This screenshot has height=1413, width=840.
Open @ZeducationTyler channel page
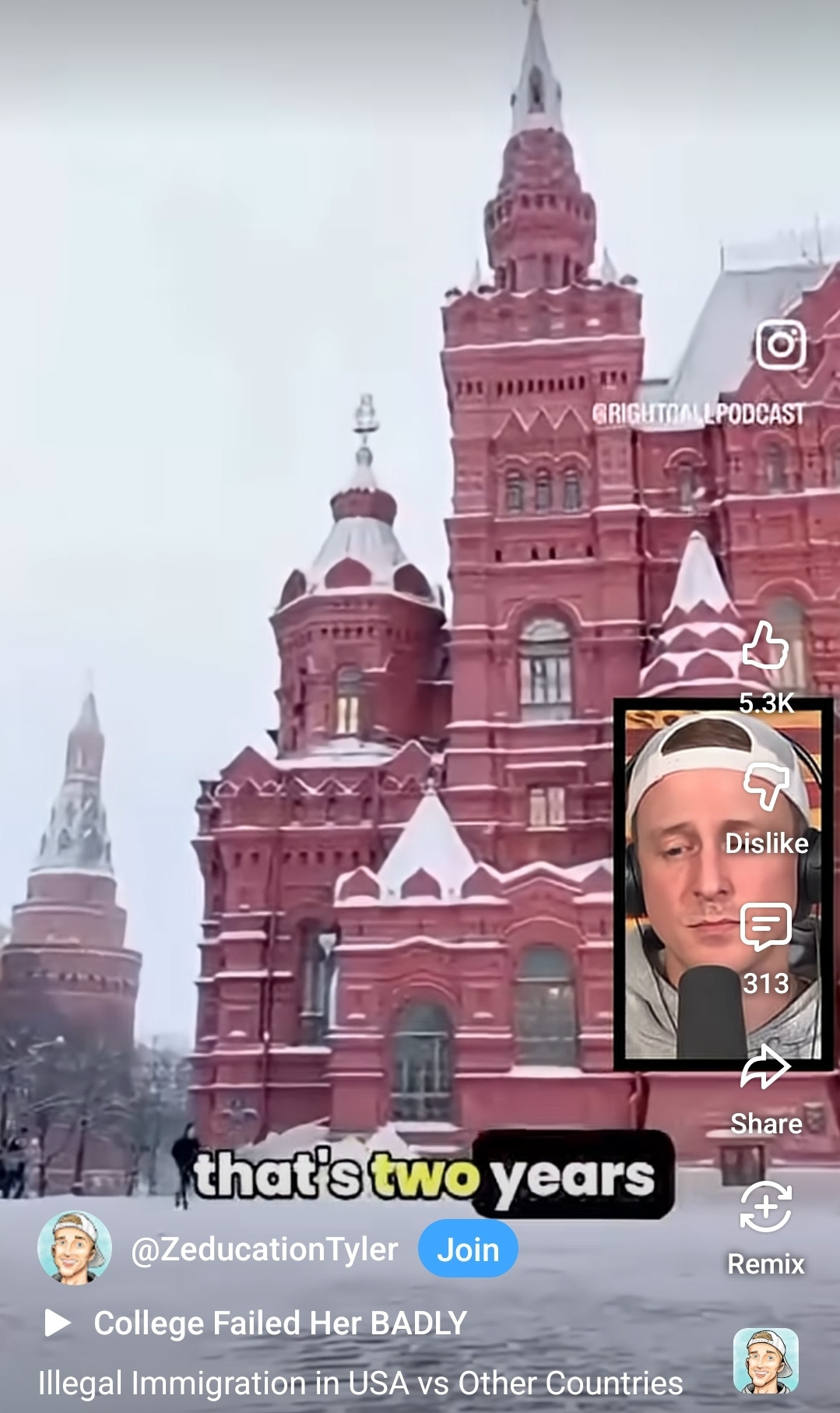pos(265,1250)
